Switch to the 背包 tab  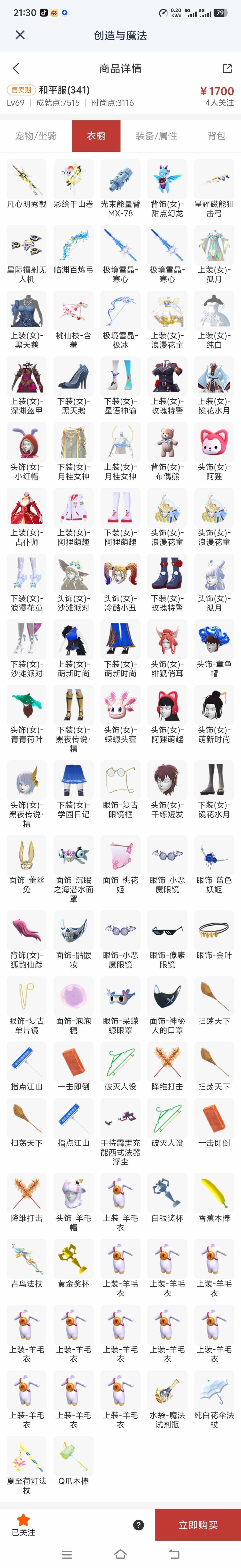(216, 136)
